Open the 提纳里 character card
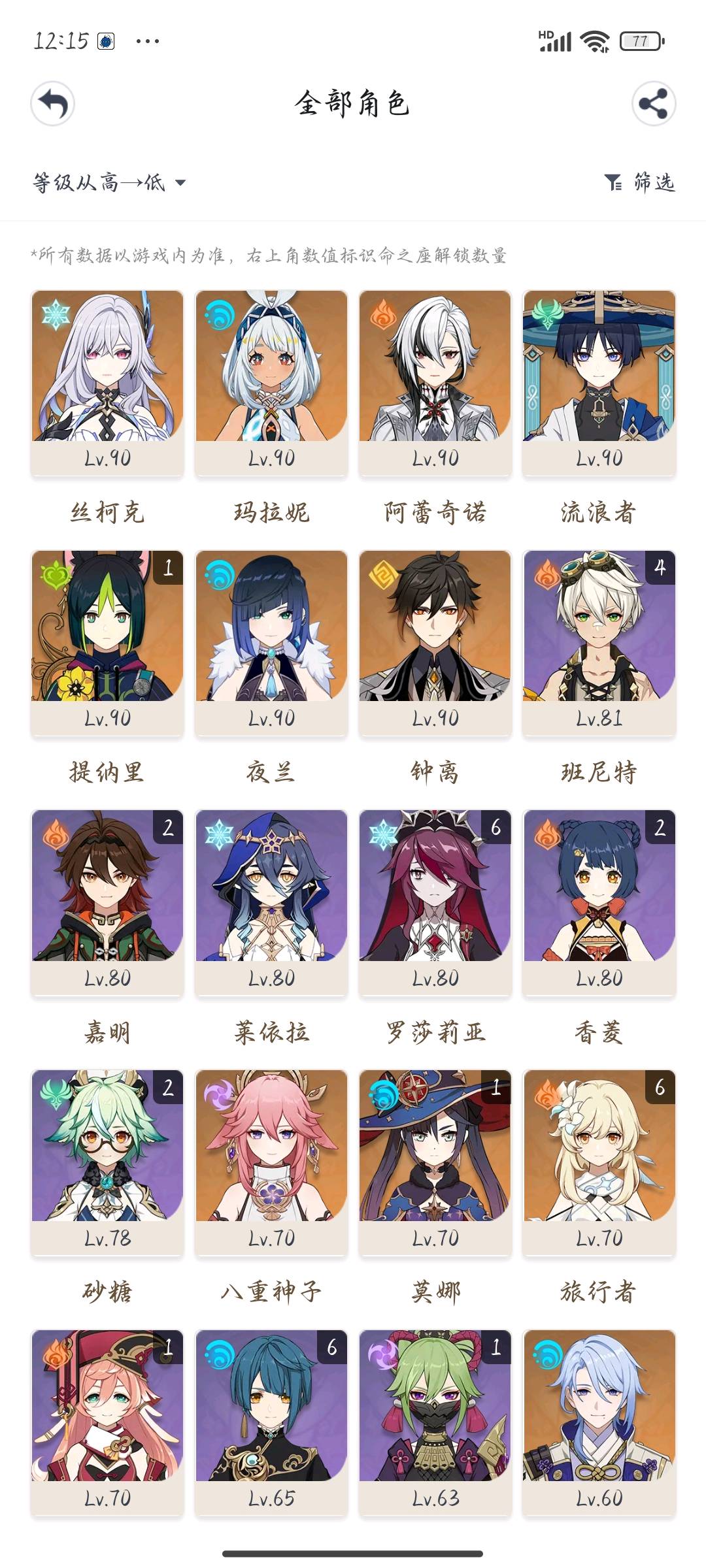Viewport: 706px width, 1568px height. 107,642
